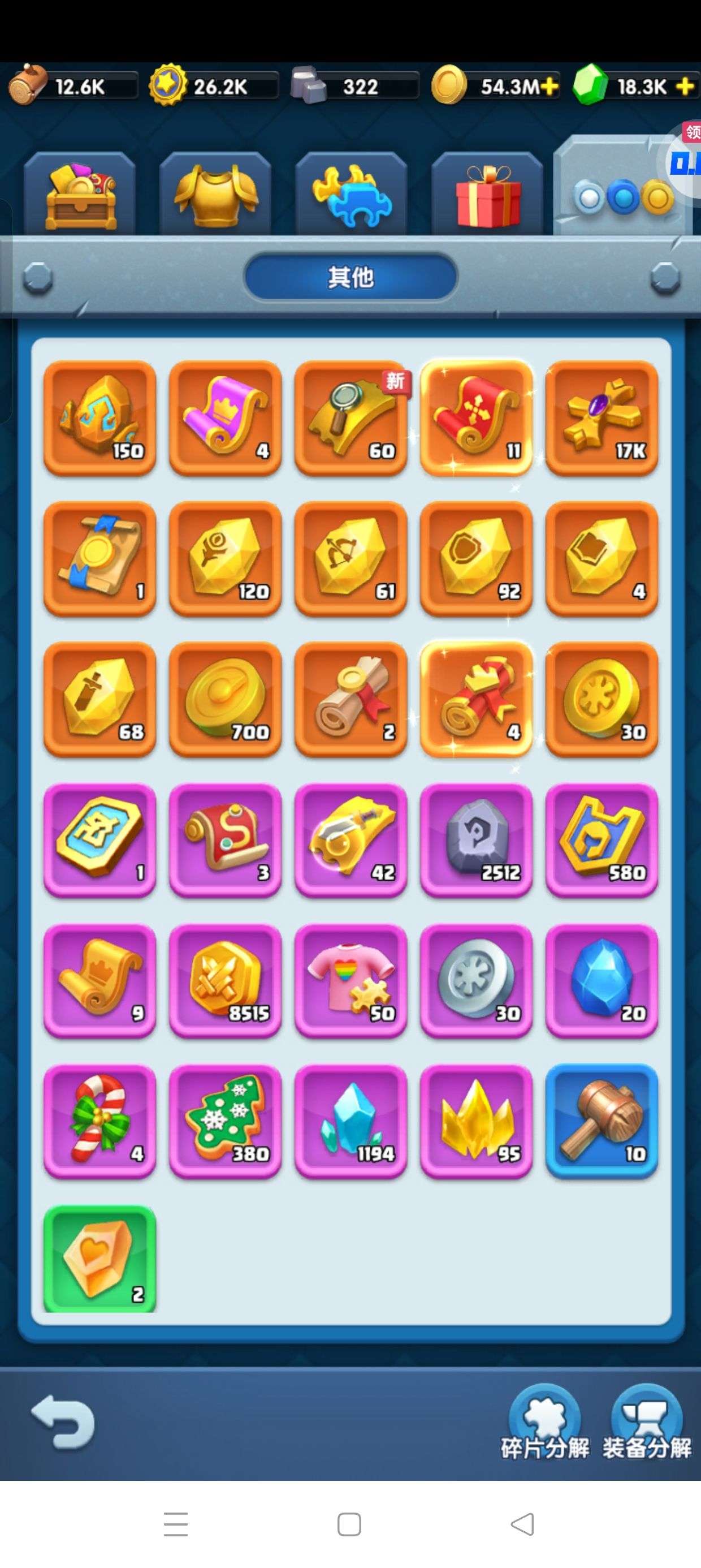Screen dimensions: 701x1568
Task: Switch to the treasure chest tab
Action: [x=80, y=193]
